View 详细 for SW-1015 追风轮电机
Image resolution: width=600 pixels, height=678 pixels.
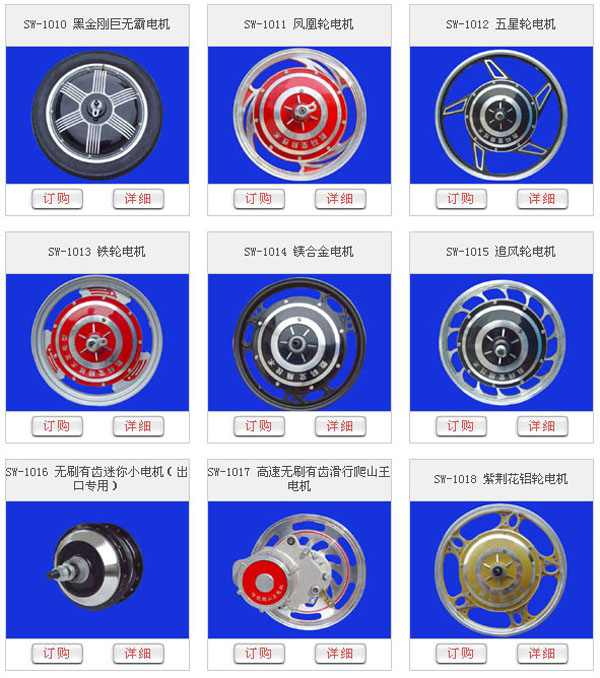[543, 426]
